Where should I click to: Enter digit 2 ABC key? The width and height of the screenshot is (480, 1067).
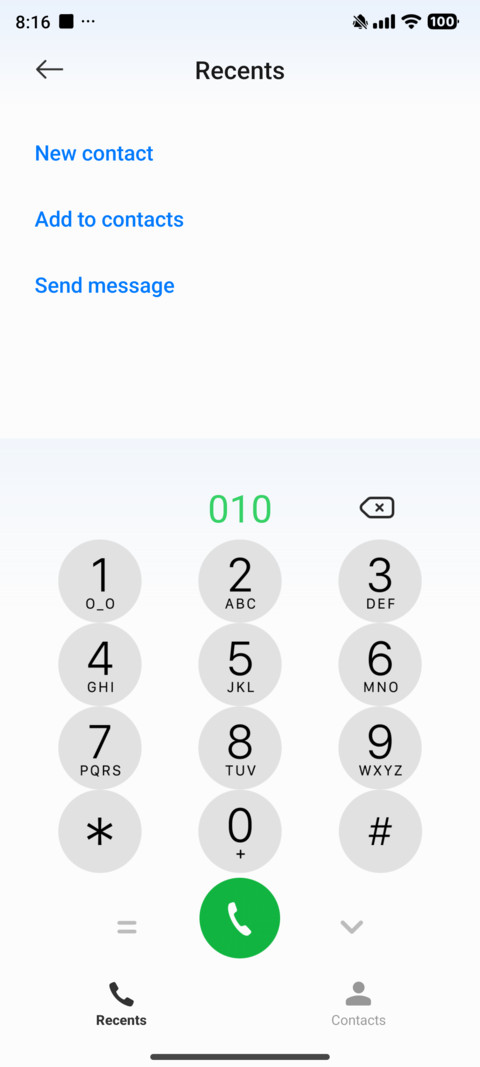coord(240,581)
